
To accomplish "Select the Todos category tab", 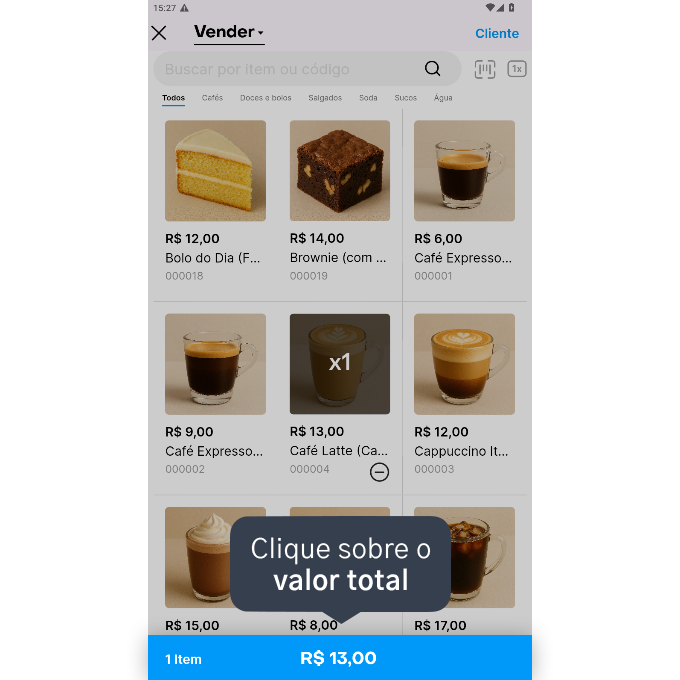I will click(173, 98).
